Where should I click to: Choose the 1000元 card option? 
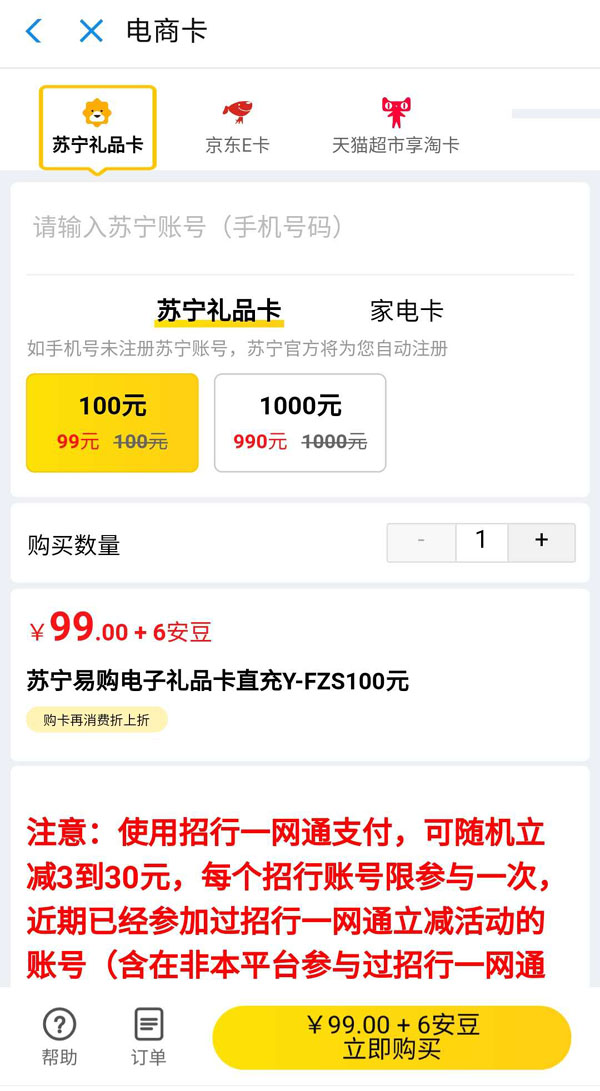(x=300, y=422)
